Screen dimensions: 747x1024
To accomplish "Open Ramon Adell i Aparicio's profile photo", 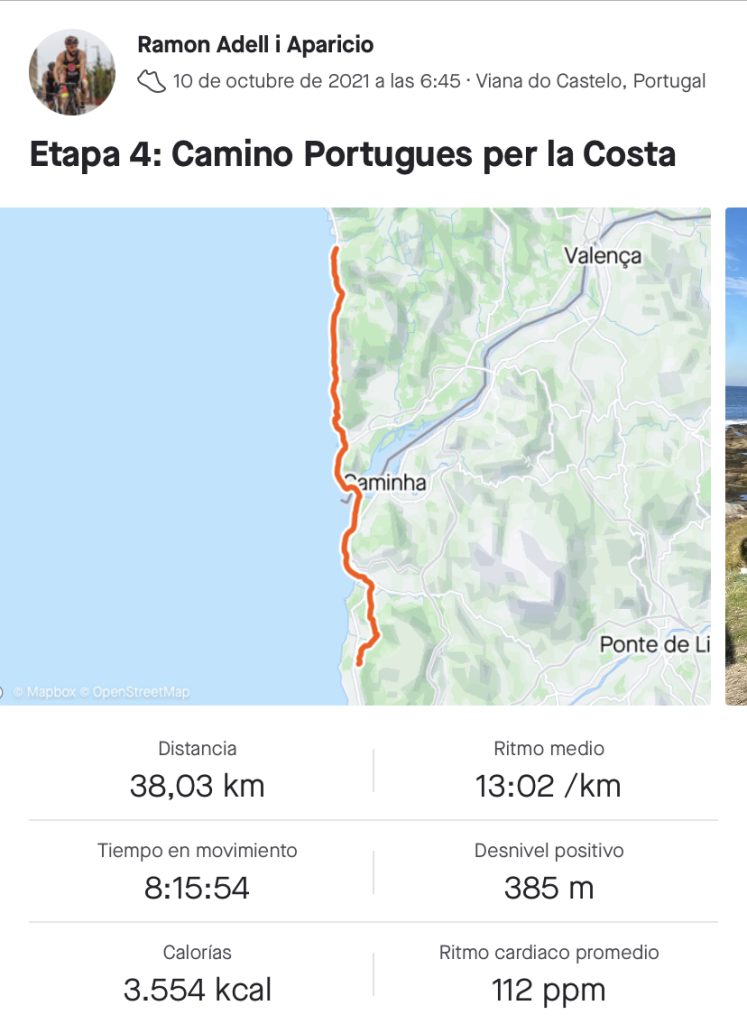I will [71, 71].
